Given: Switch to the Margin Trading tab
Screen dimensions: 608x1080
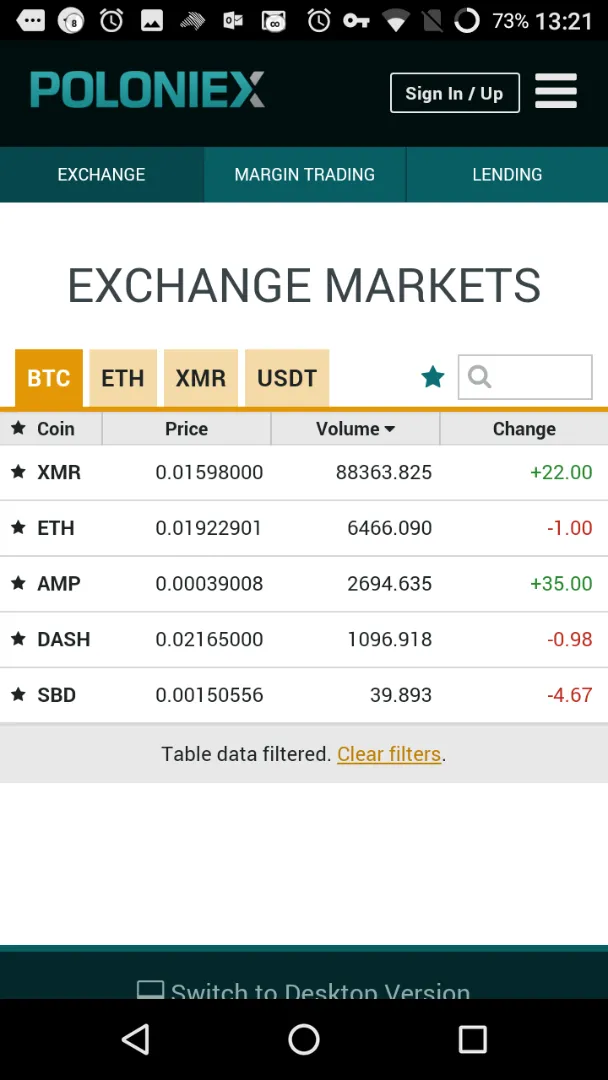Looking at the screenshot, I should coord(304,174).
